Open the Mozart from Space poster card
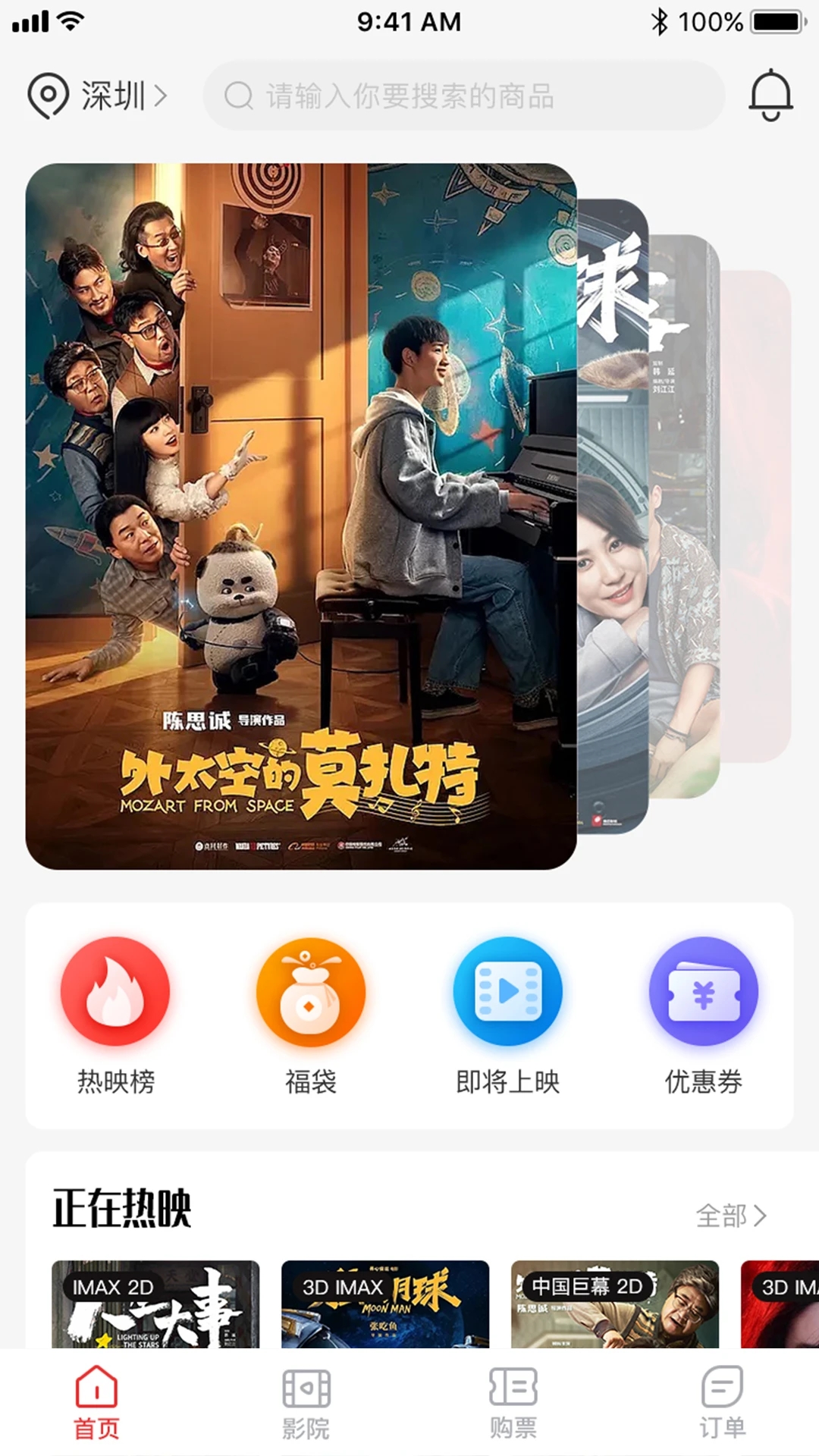This screenshot has height=1456, width=819. [x=301, y=516]
